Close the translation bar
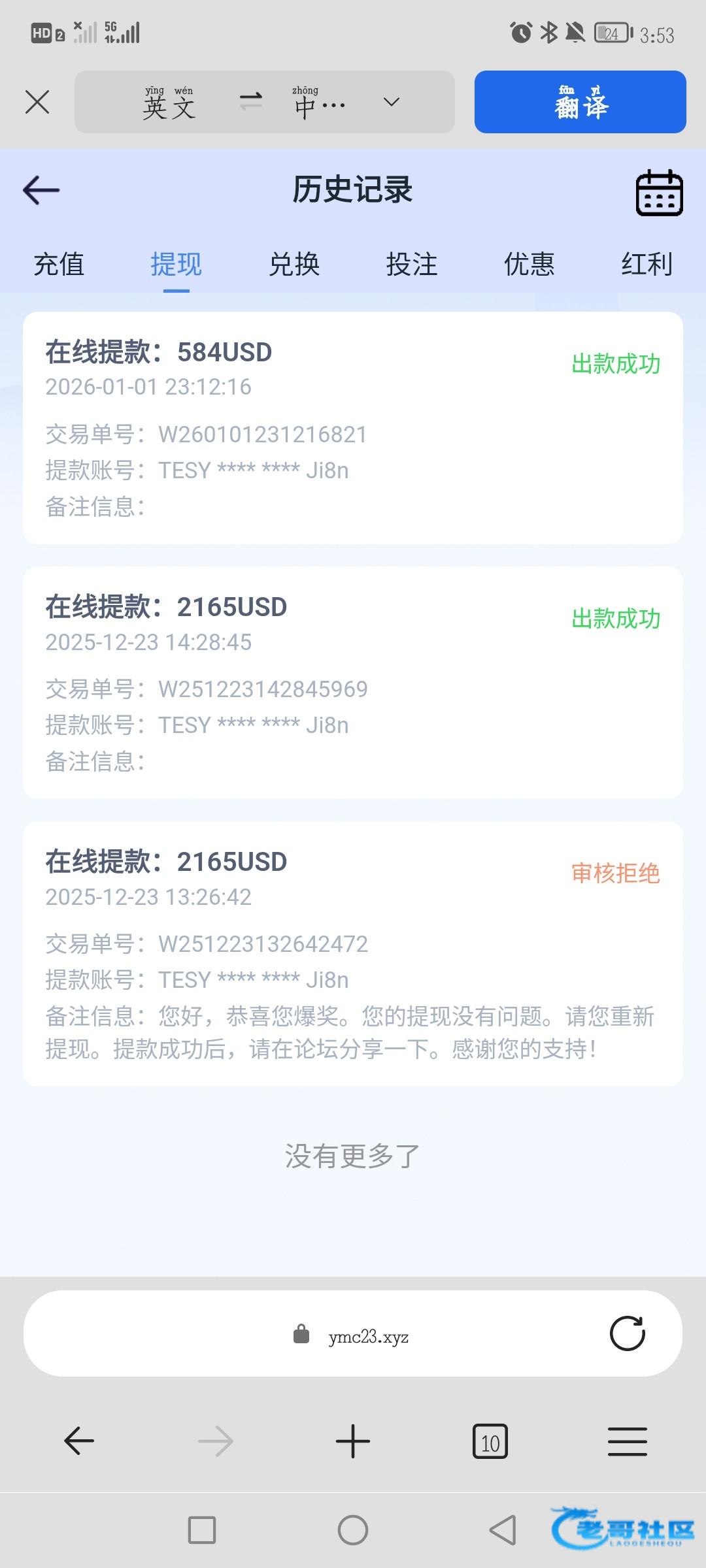The width and height of the screenshot is (706, 1568). tap(37, 103)
